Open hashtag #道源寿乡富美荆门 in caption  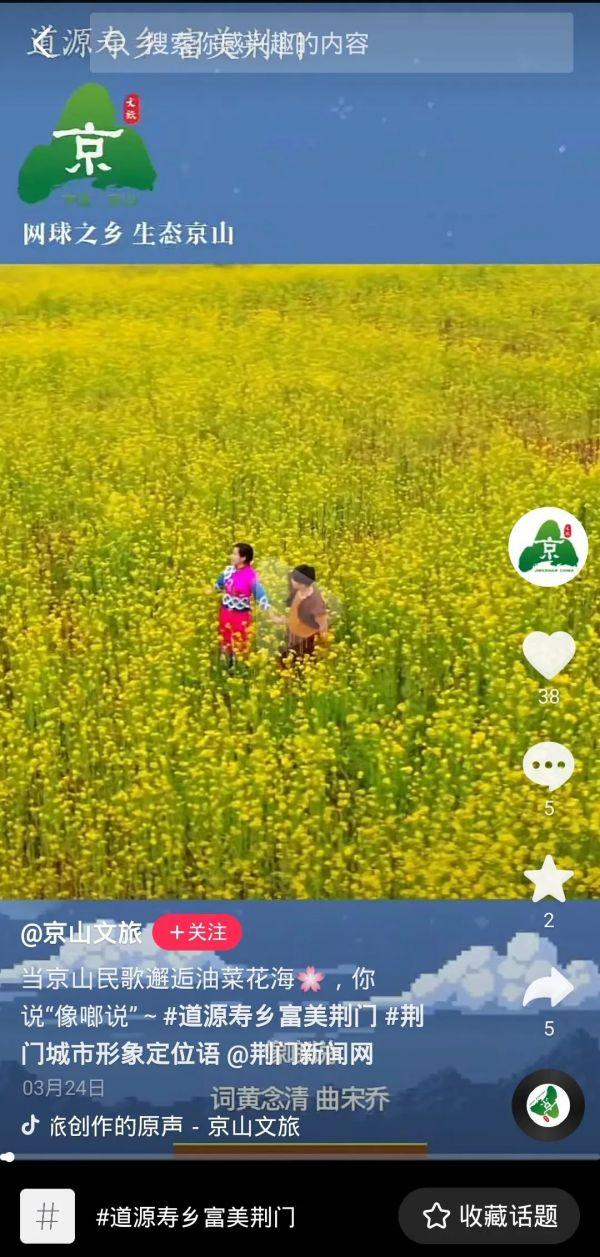(270, 1016)
